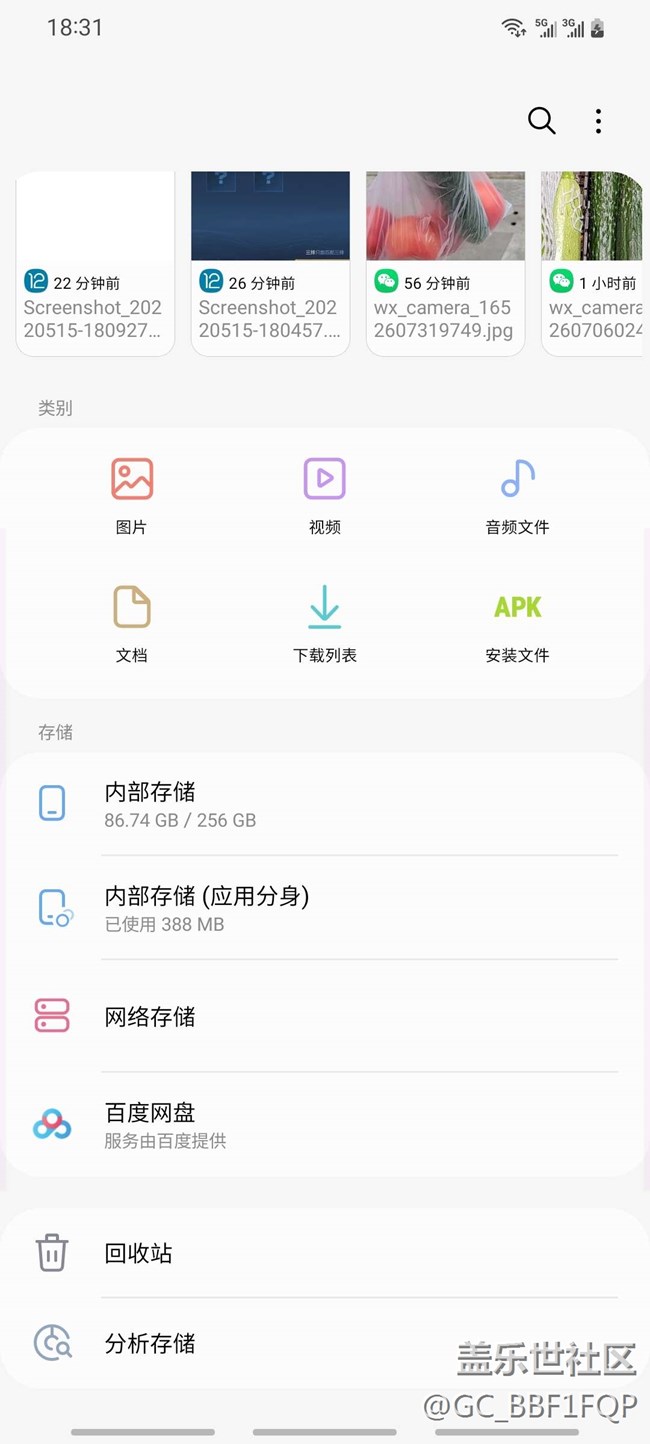This screenshot has width=650, height=1444.
Task: Tap 分析存储
Action: [325, 1343]
